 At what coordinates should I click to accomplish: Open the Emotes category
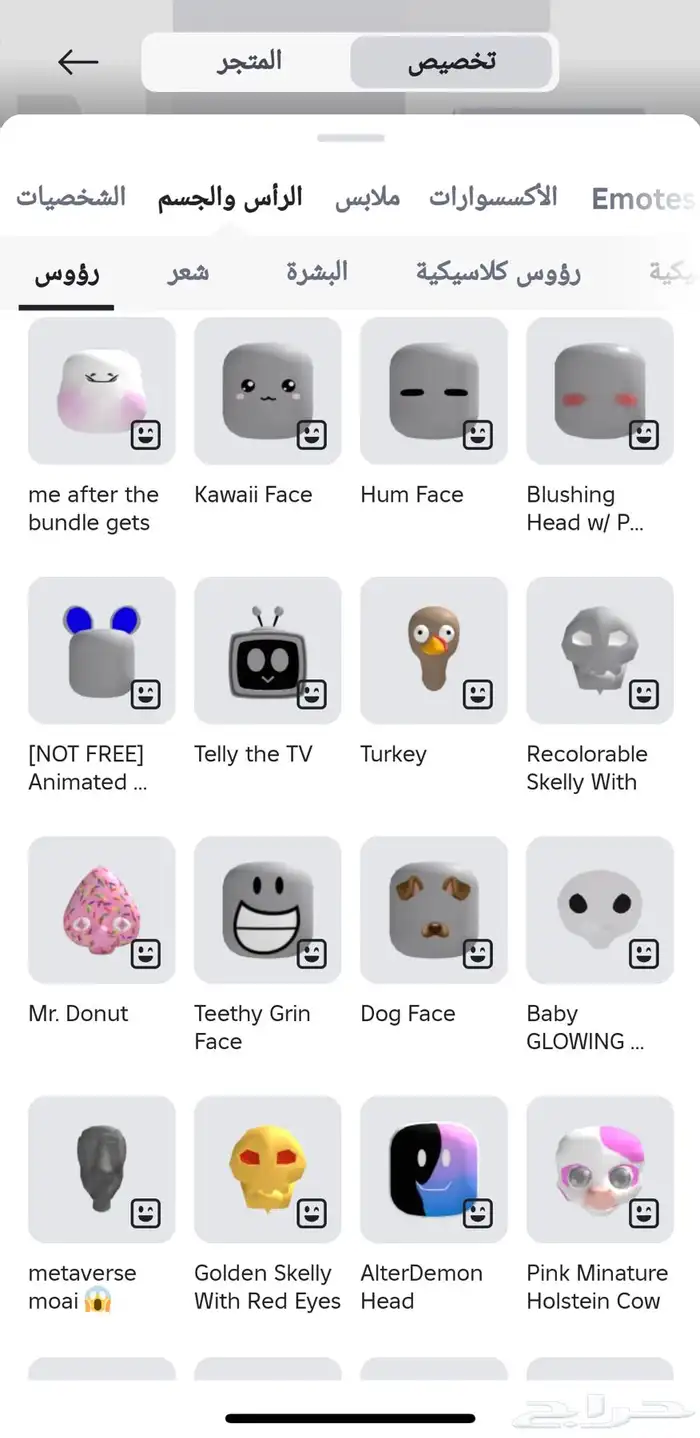(x=642, y=199)
